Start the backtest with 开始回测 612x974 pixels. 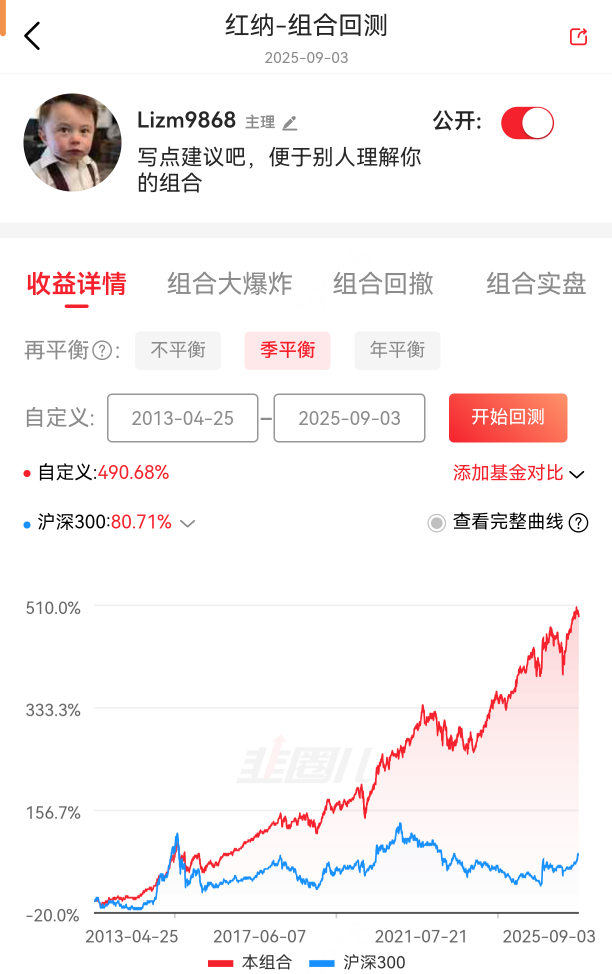508,418
